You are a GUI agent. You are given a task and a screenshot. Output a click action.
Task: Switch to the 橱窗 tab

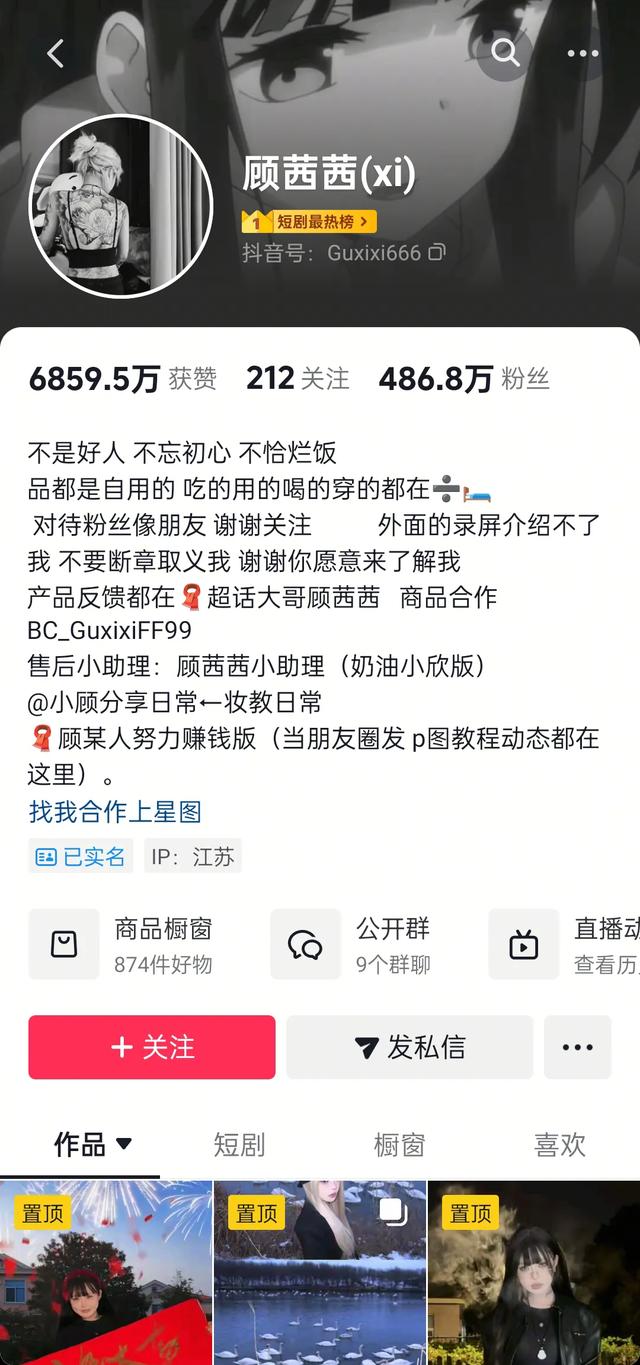pos(399,1144)
